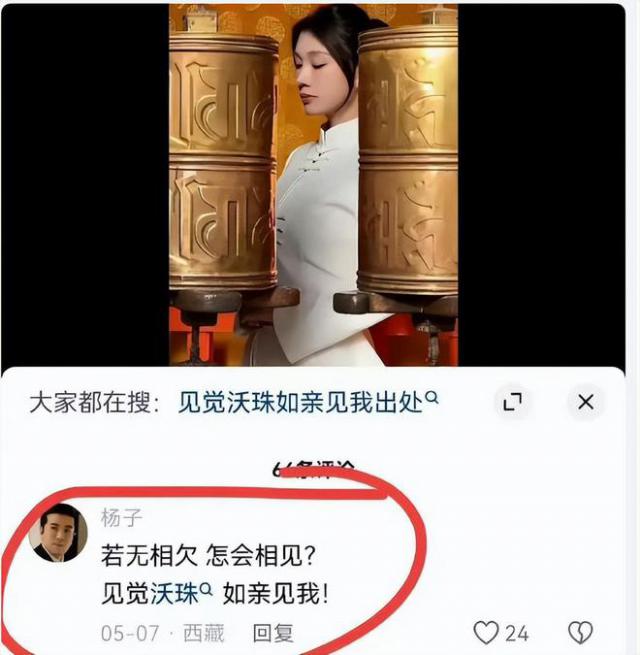640x655 pixels.
Task: Open the username 杨子
Action: 121,517
